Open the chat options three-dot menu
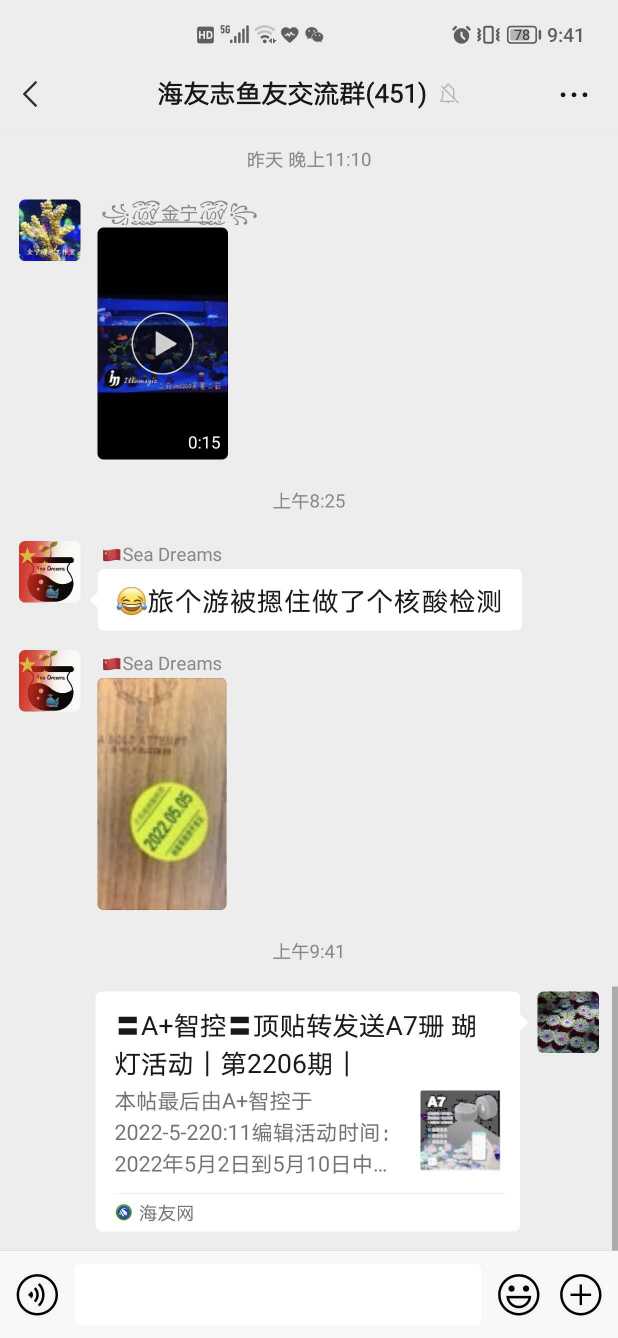This screenshot has width=618, height=1338. [573, 95]
